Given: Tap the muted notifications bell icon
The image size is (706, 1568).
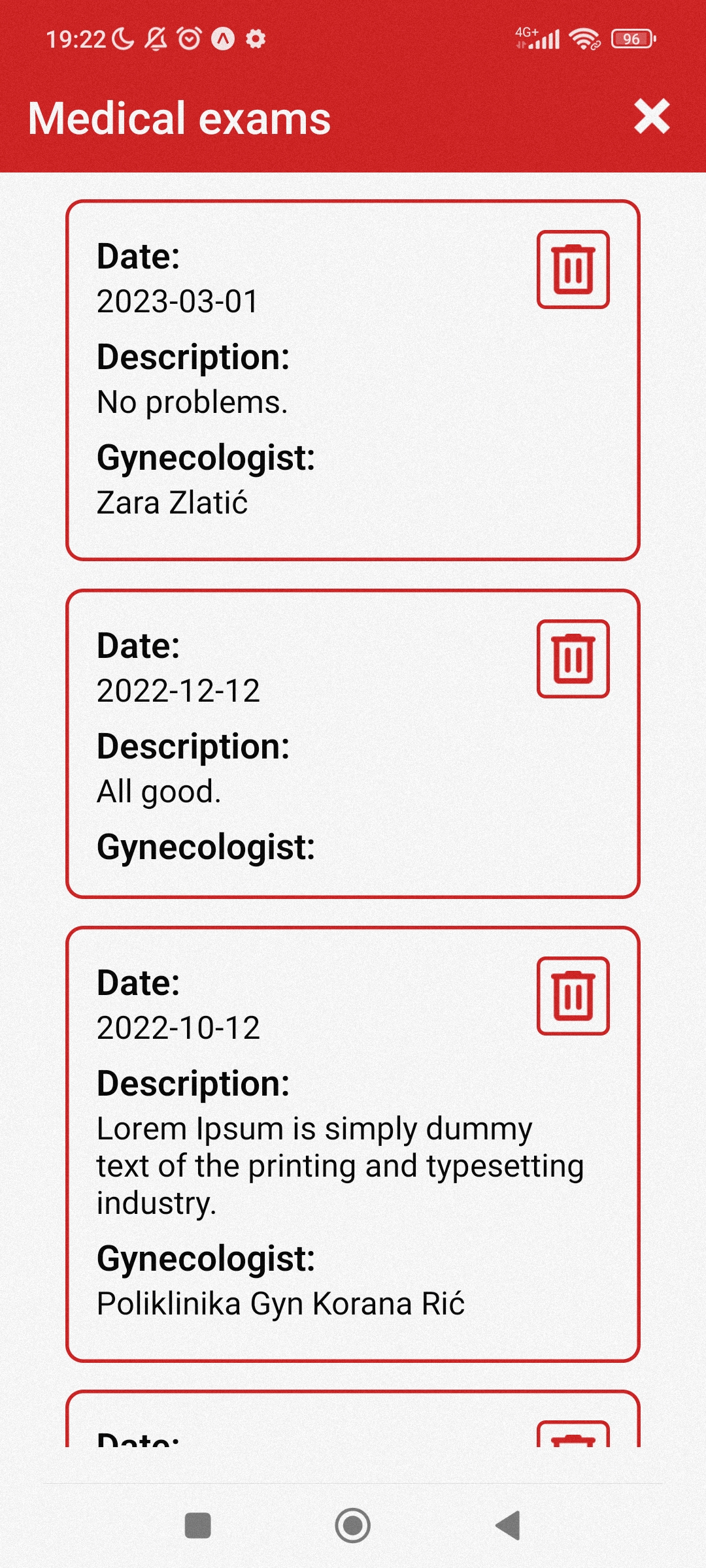Looking at the screenshot, I should (x=155, y=39).
